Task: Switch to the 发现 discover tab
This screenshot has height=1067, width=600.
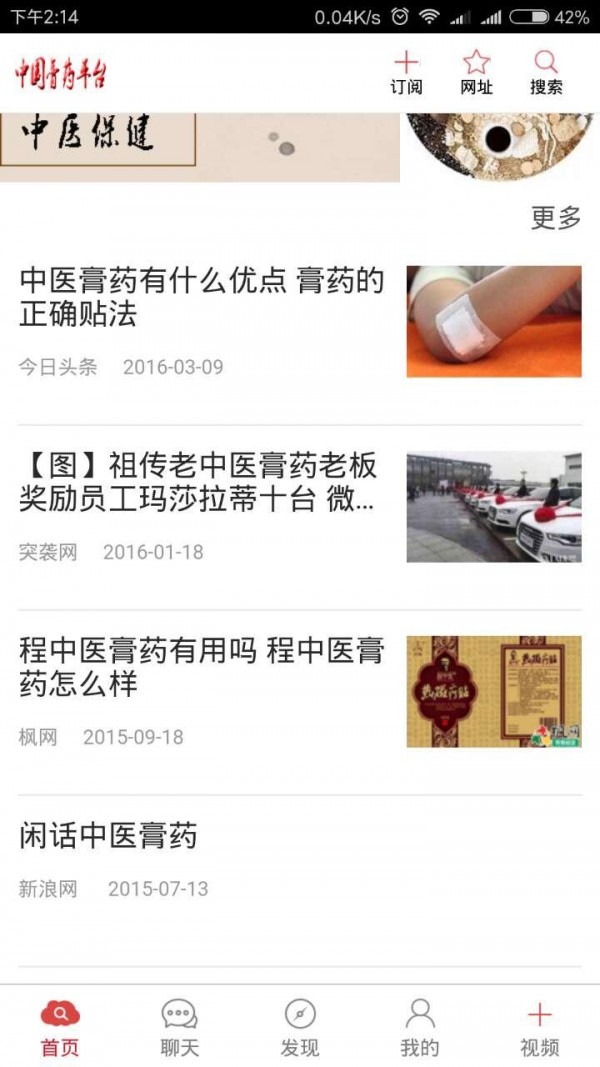Action: coord(300,1027)
